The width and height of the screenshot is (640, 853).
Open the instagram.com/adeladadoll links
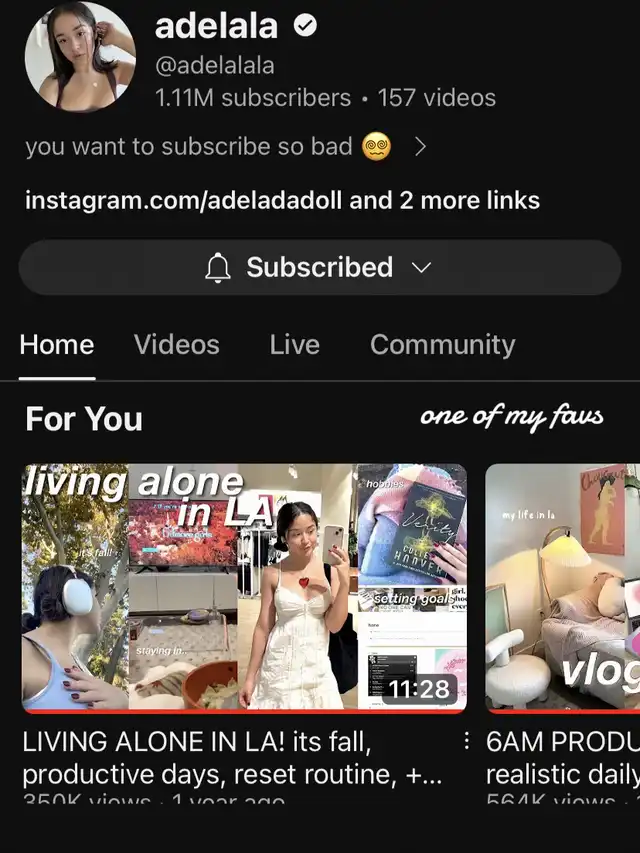point(282,200)
